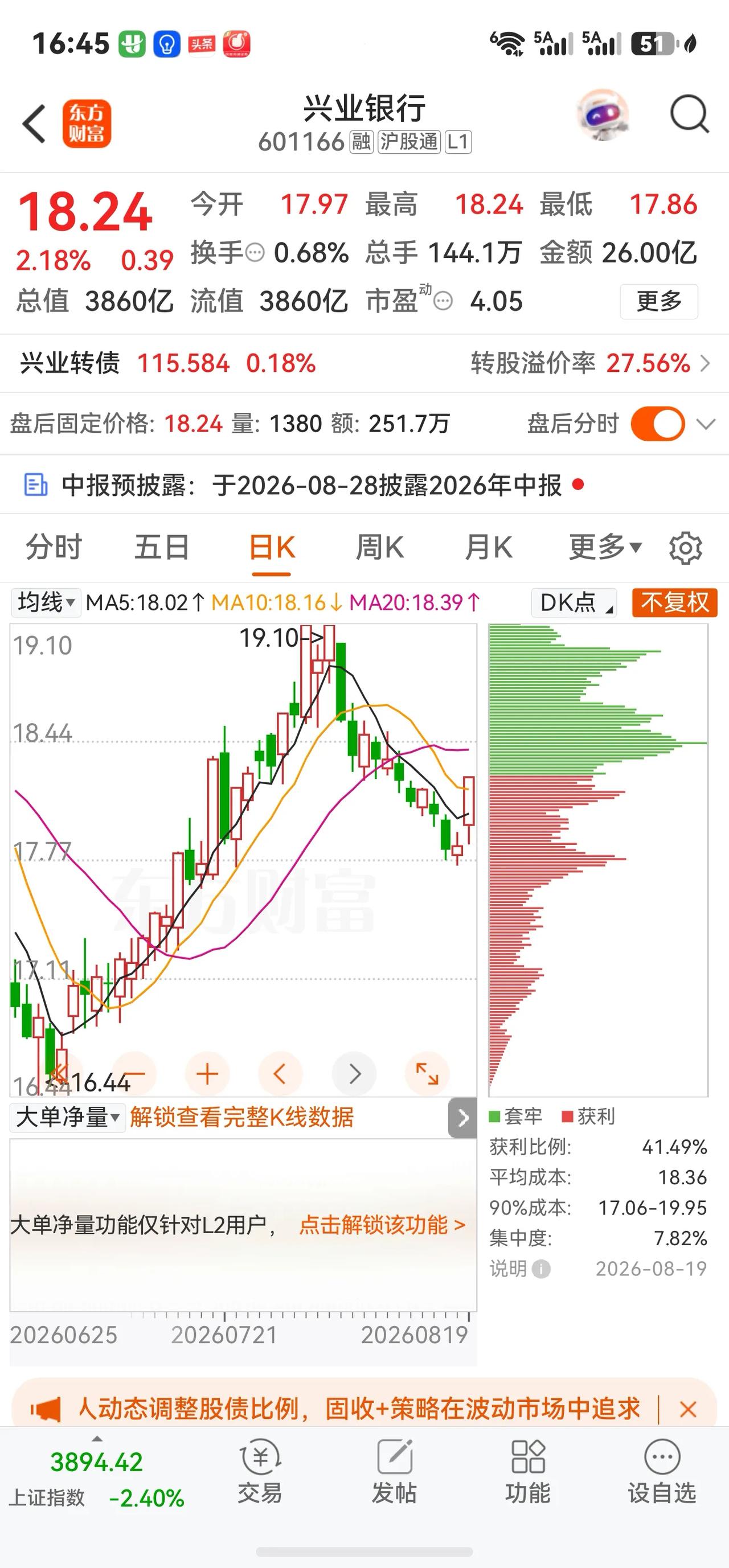
Task: Expand the chart to fullscreen
Action: [427, 1074]
